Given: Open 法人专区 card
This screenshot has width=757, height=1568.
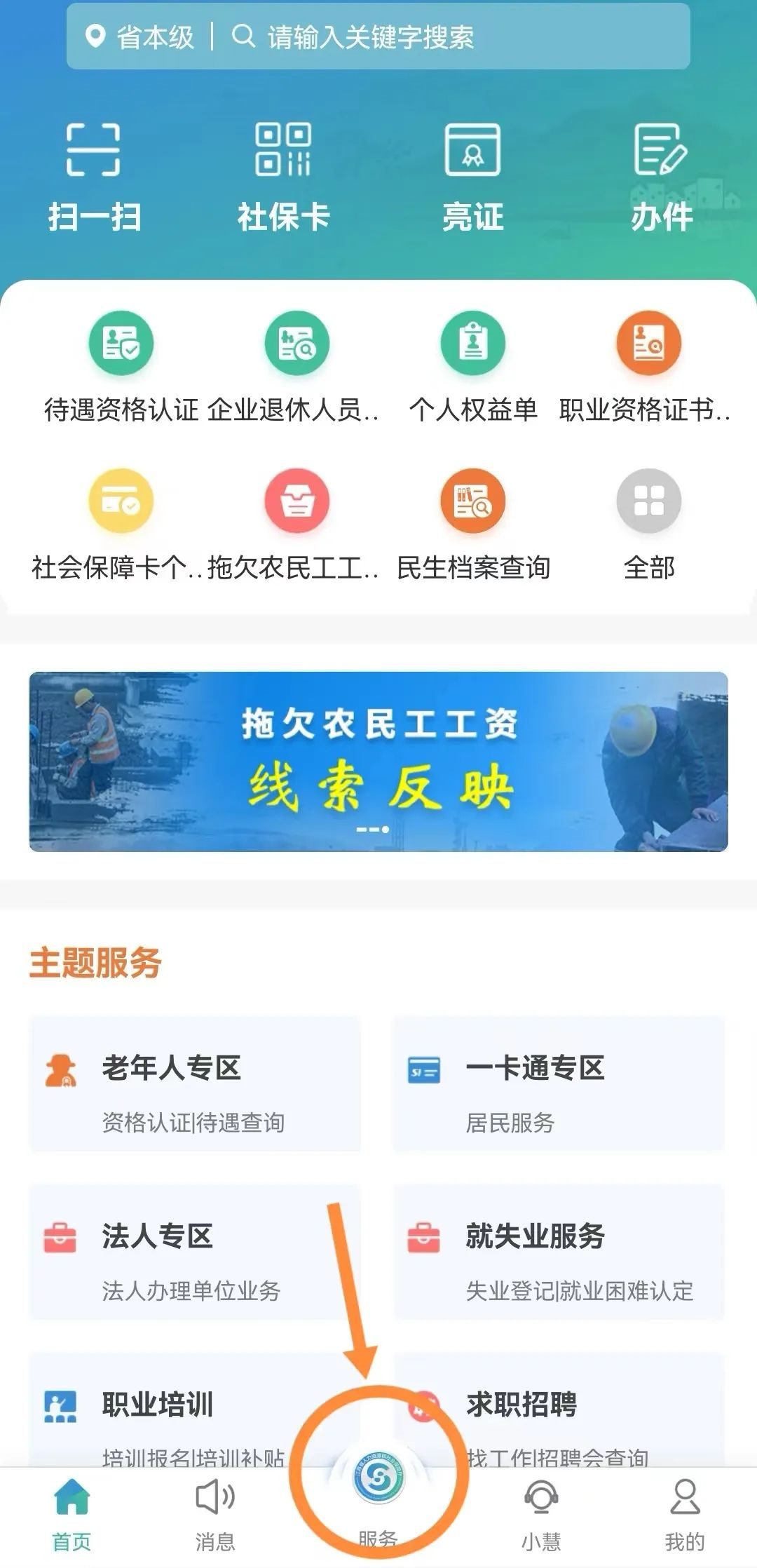Looking at the screenshot, I should pyautogui.click(x=195, y=1252).
